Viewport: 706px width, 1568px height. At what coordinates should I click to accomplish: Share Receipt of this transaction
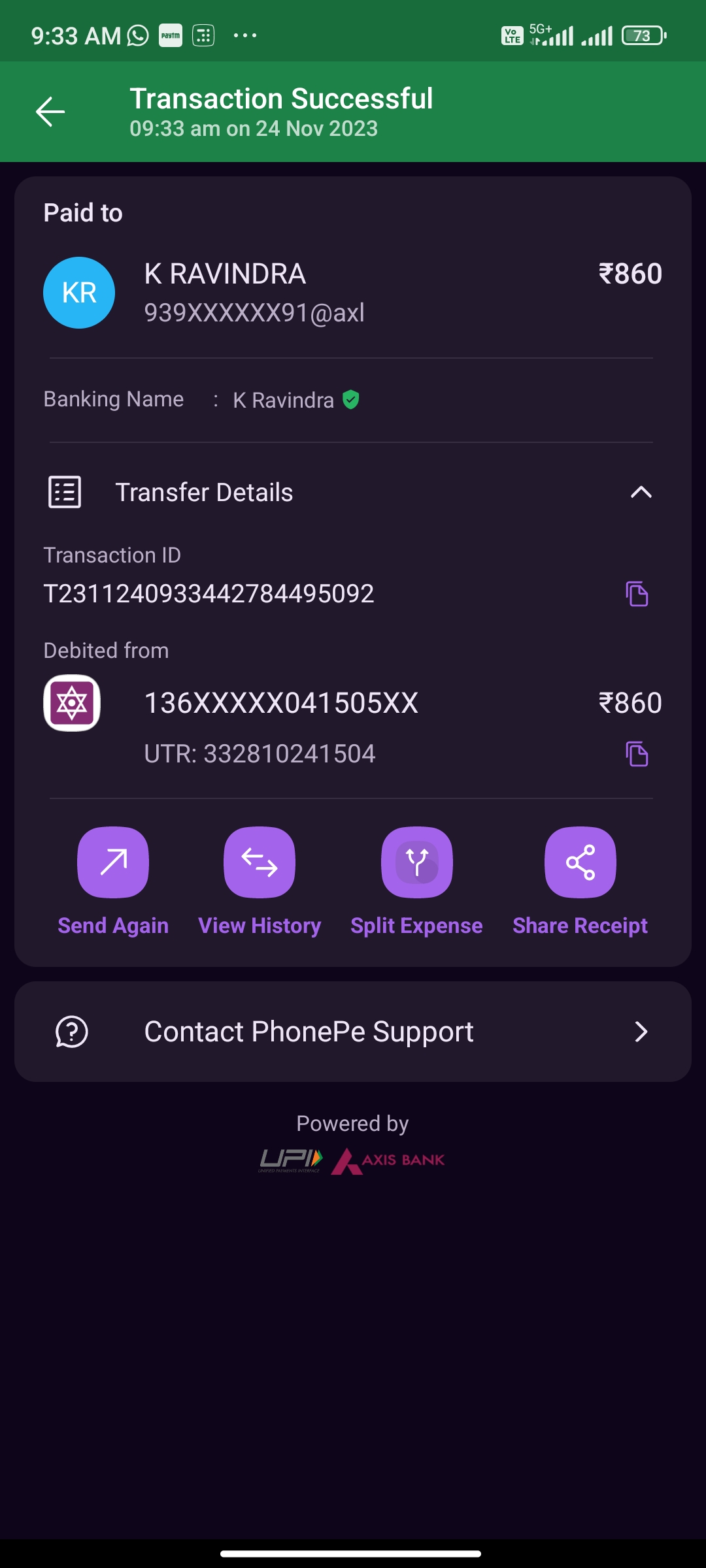[580, 862]
